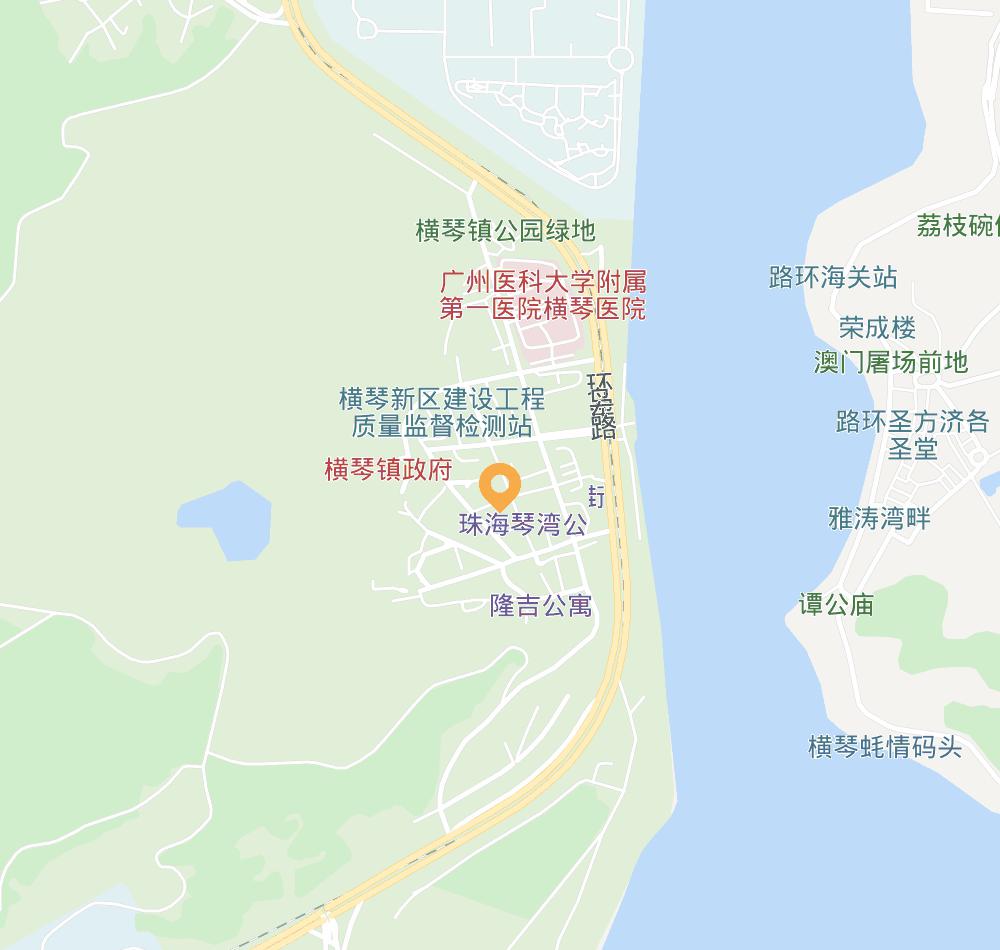The height and width of the screenshot is (950, 1000).
Task: Select 横琴蚝情码头 on the map
Action: pyautogui.click(x=884, y=747)
